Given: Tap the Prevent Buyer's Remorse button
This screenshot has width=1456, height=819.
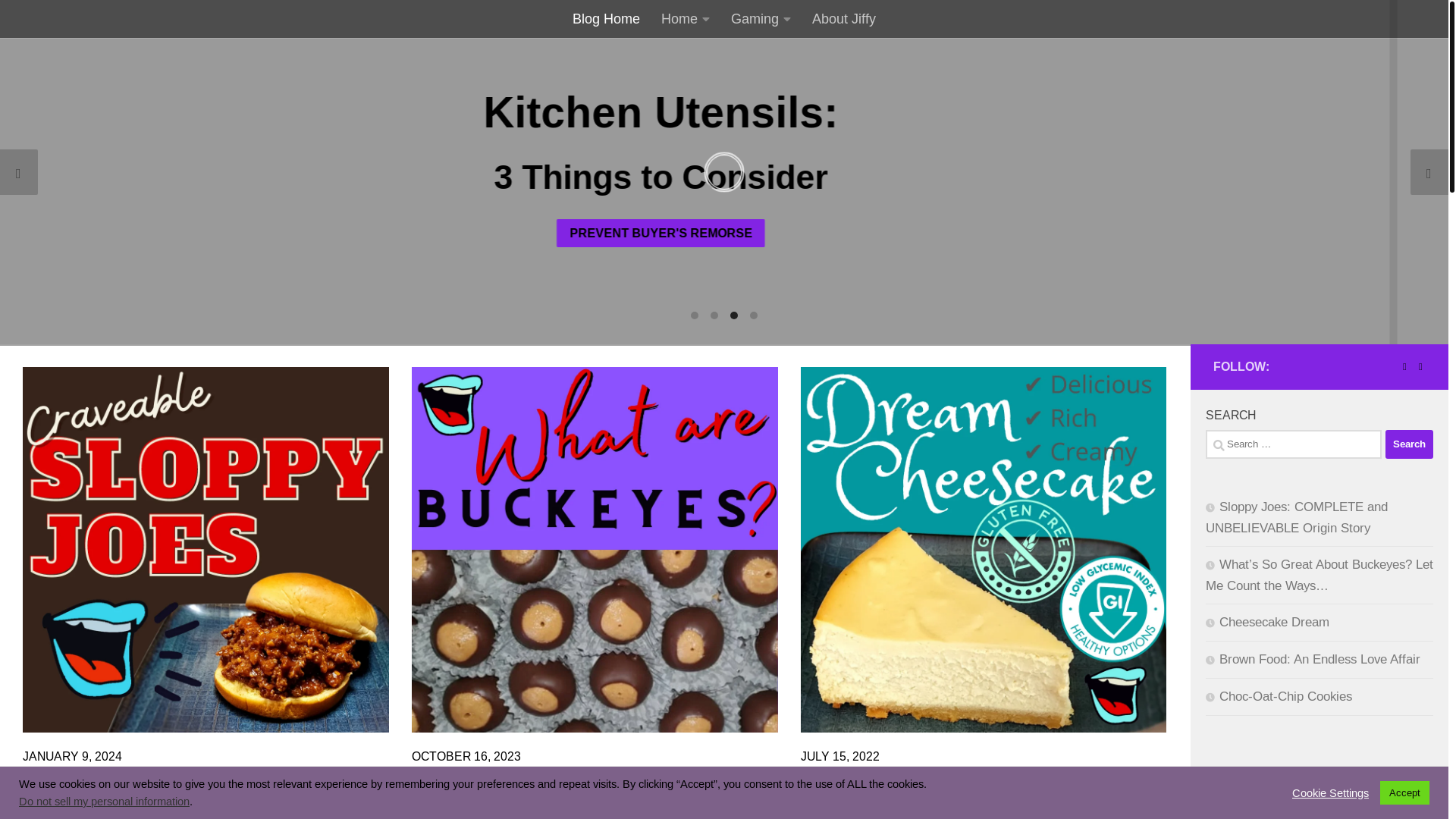Looking at the screenshot, I should [660, 234].
